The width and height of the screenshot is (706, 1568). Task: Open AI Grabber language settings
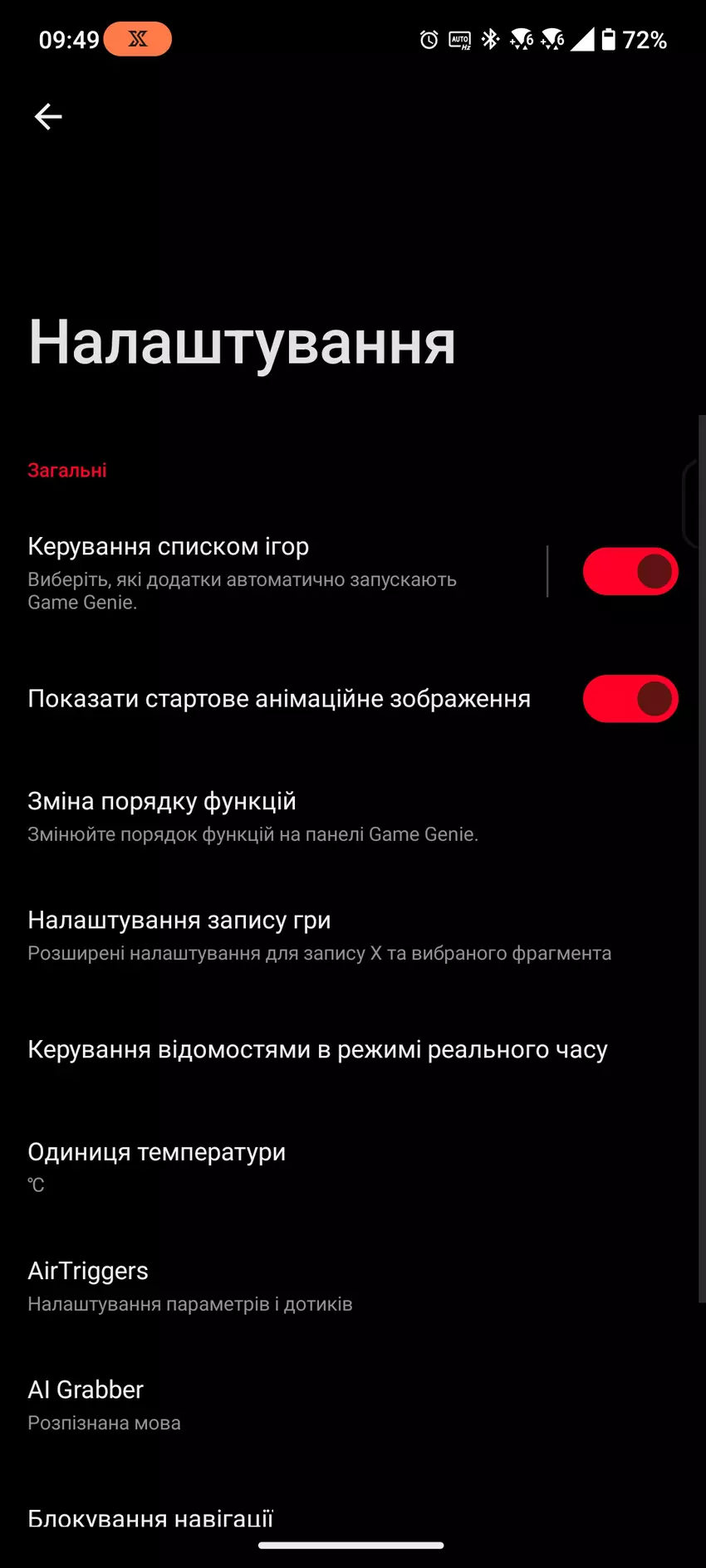tap(104, 1404)
